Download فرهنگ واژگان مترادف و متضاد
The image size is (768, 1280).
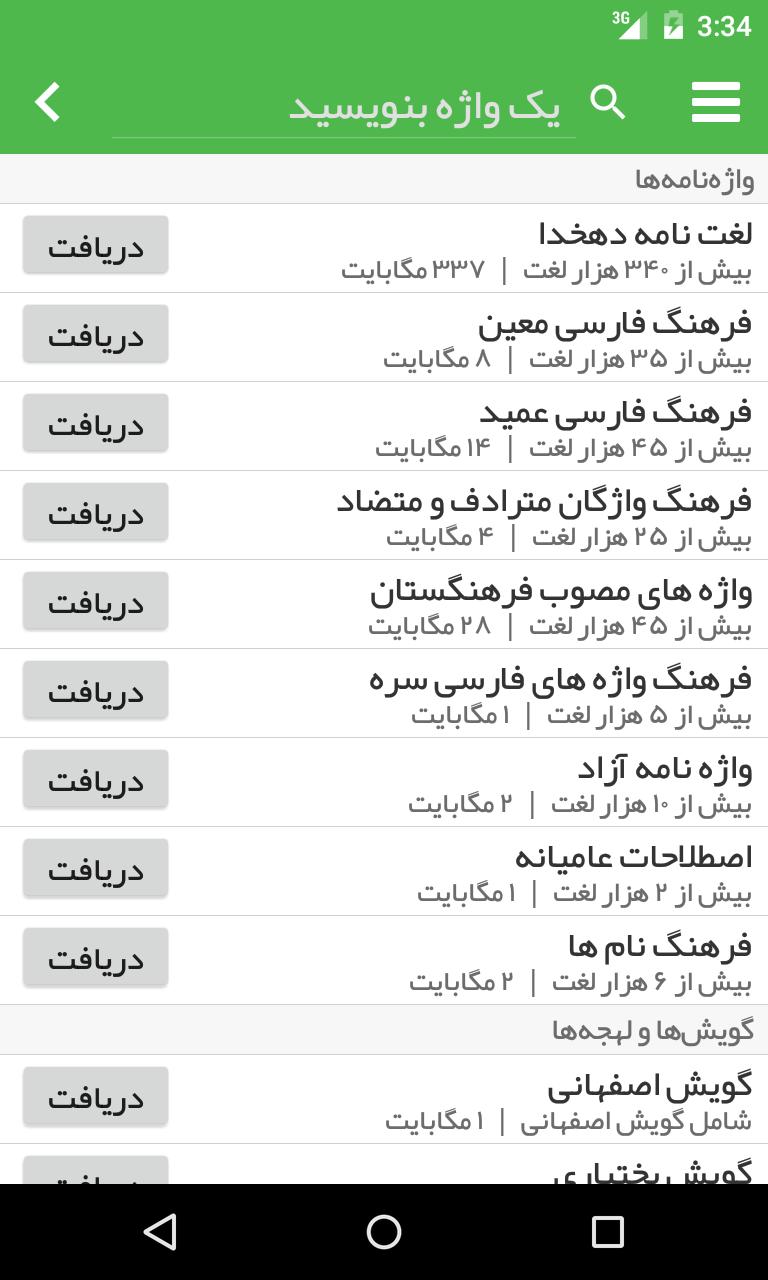pyautogui.click(x=96, y=512)
